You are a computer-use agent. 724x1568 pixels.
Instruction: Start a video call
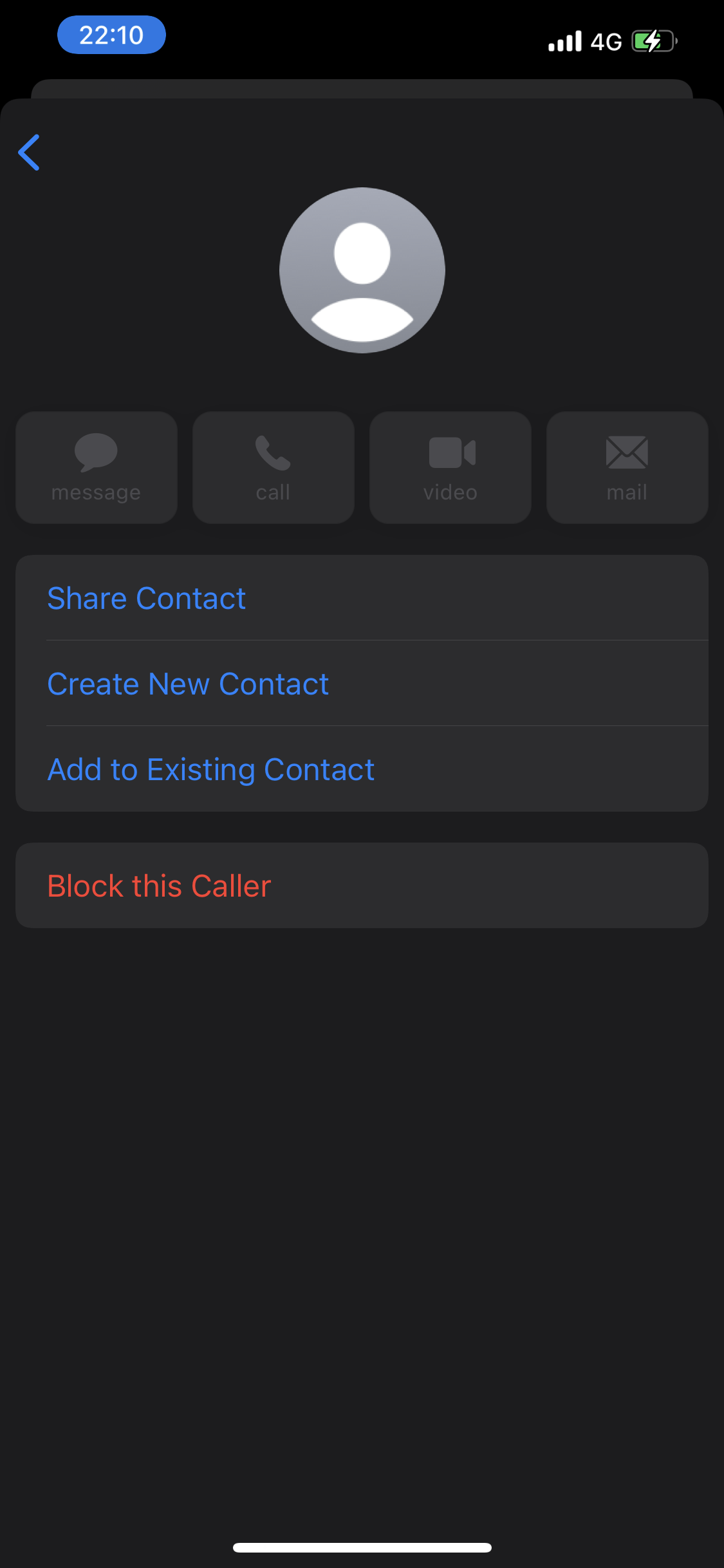[x=450, y=467]
